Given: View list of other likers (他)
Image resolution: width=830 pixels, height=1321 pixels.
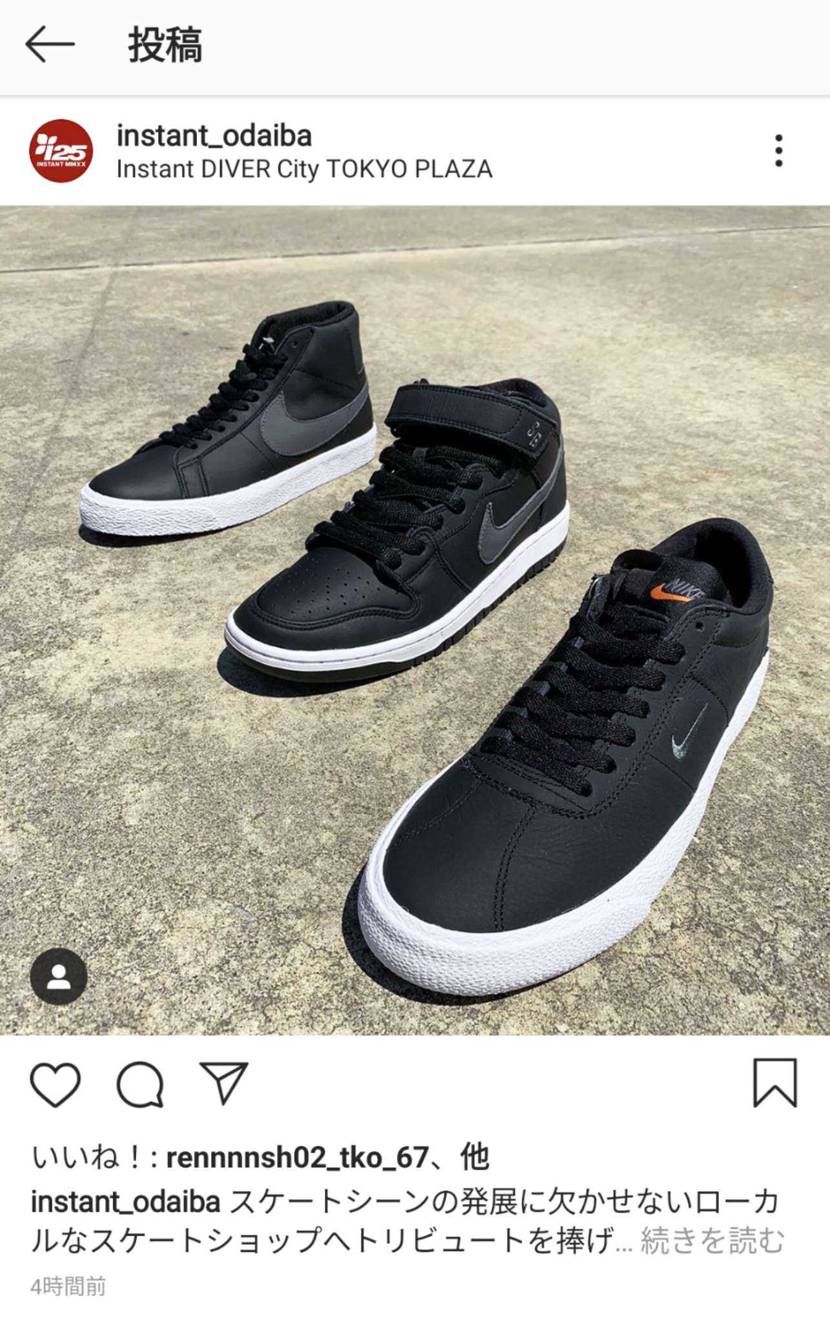Looking at the screenshot, I should [x=474, y=1159].
